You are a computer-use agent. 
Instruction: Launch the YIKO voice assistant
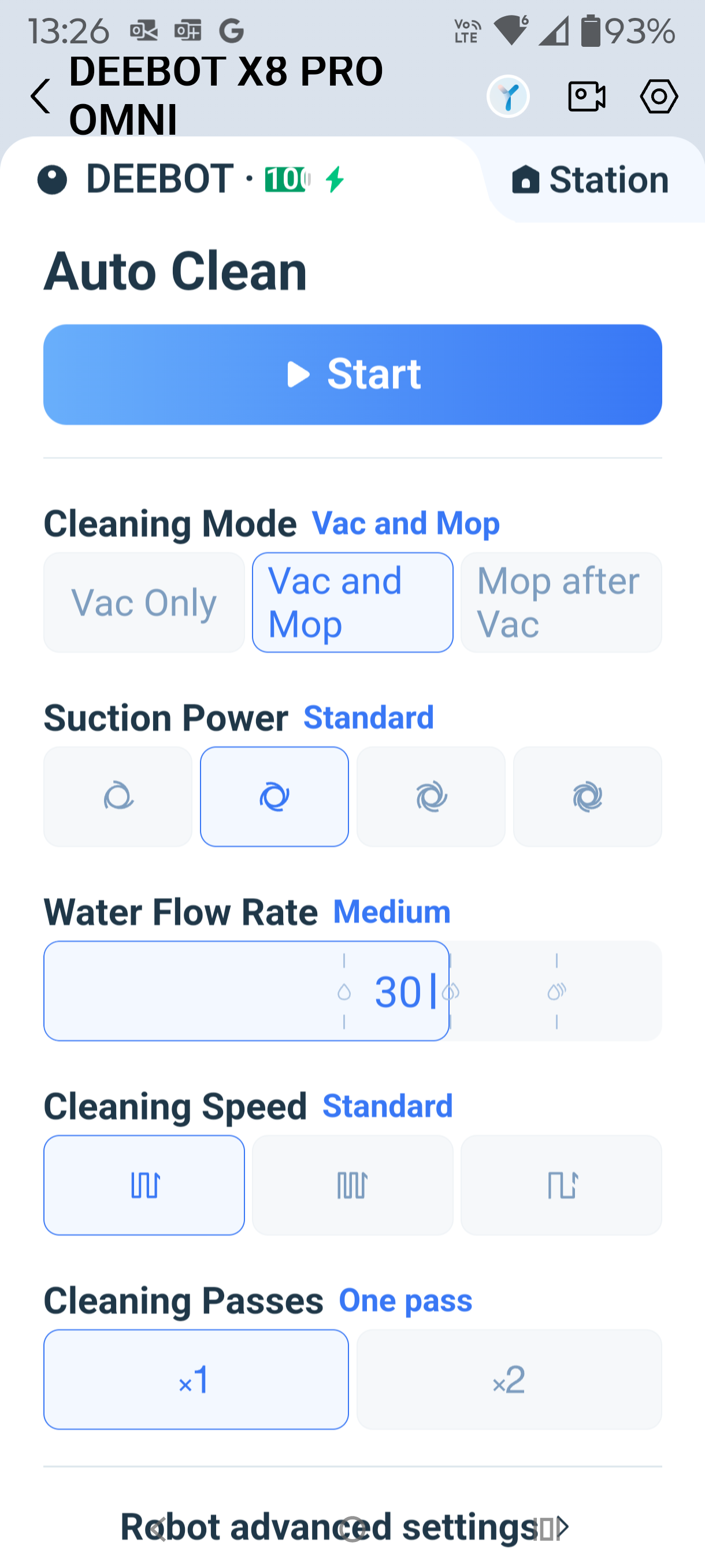(509, 95)
